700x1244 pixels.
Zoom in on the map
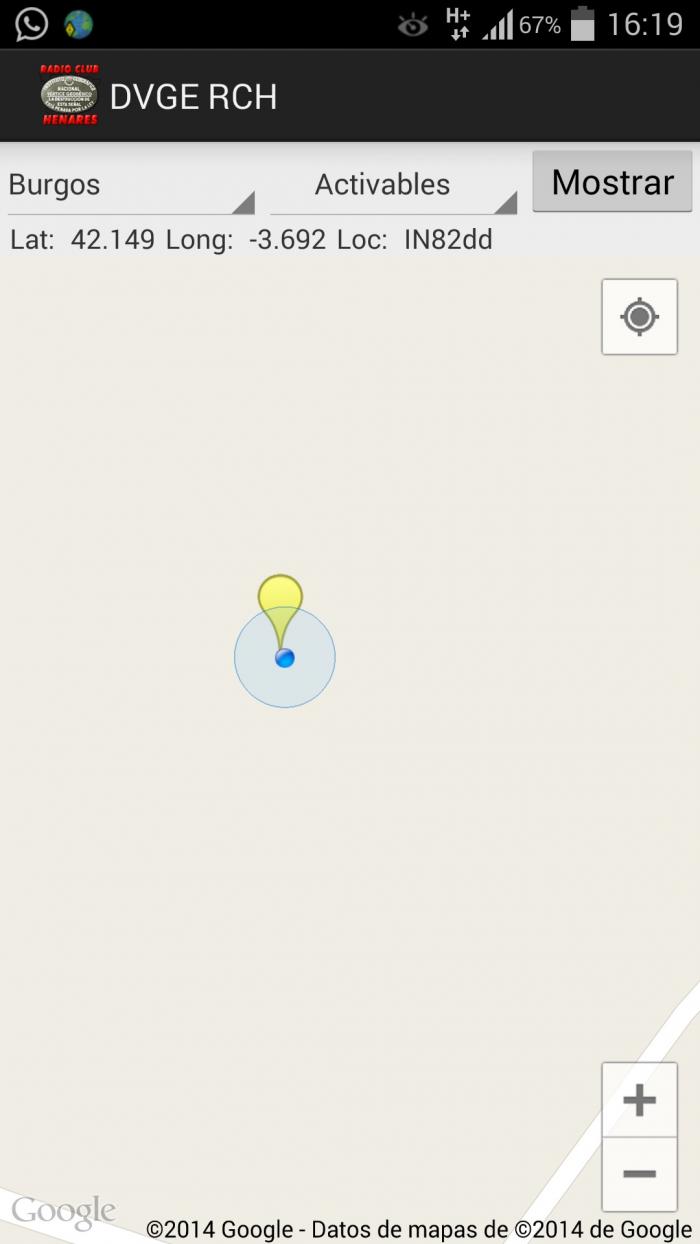639,1100
